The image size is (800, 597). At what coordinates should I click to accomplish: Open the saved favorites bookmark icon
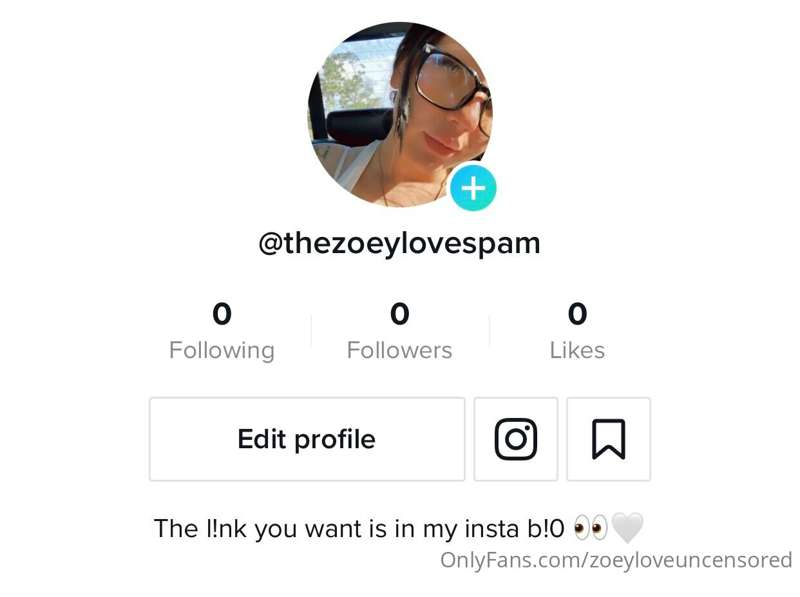[608, 439]
